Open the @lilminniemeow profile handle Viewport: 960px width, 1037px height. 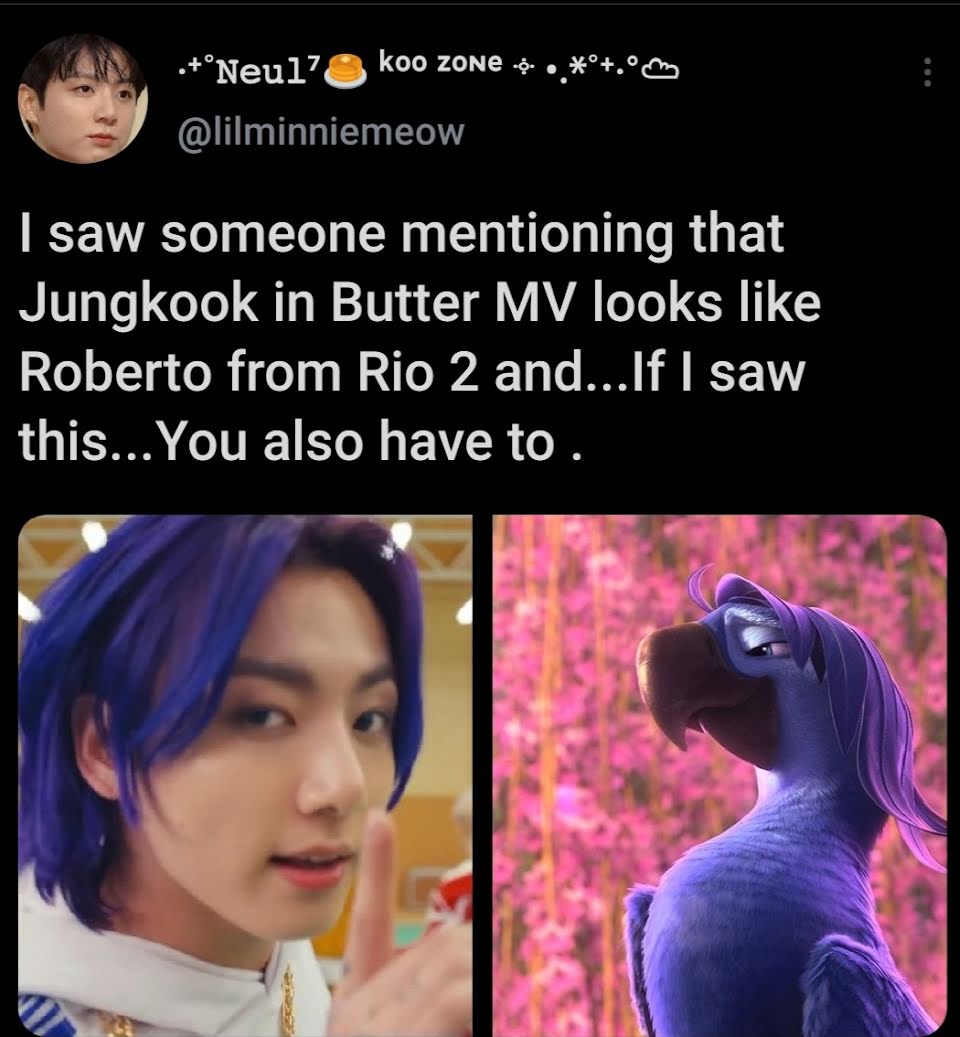320,131
